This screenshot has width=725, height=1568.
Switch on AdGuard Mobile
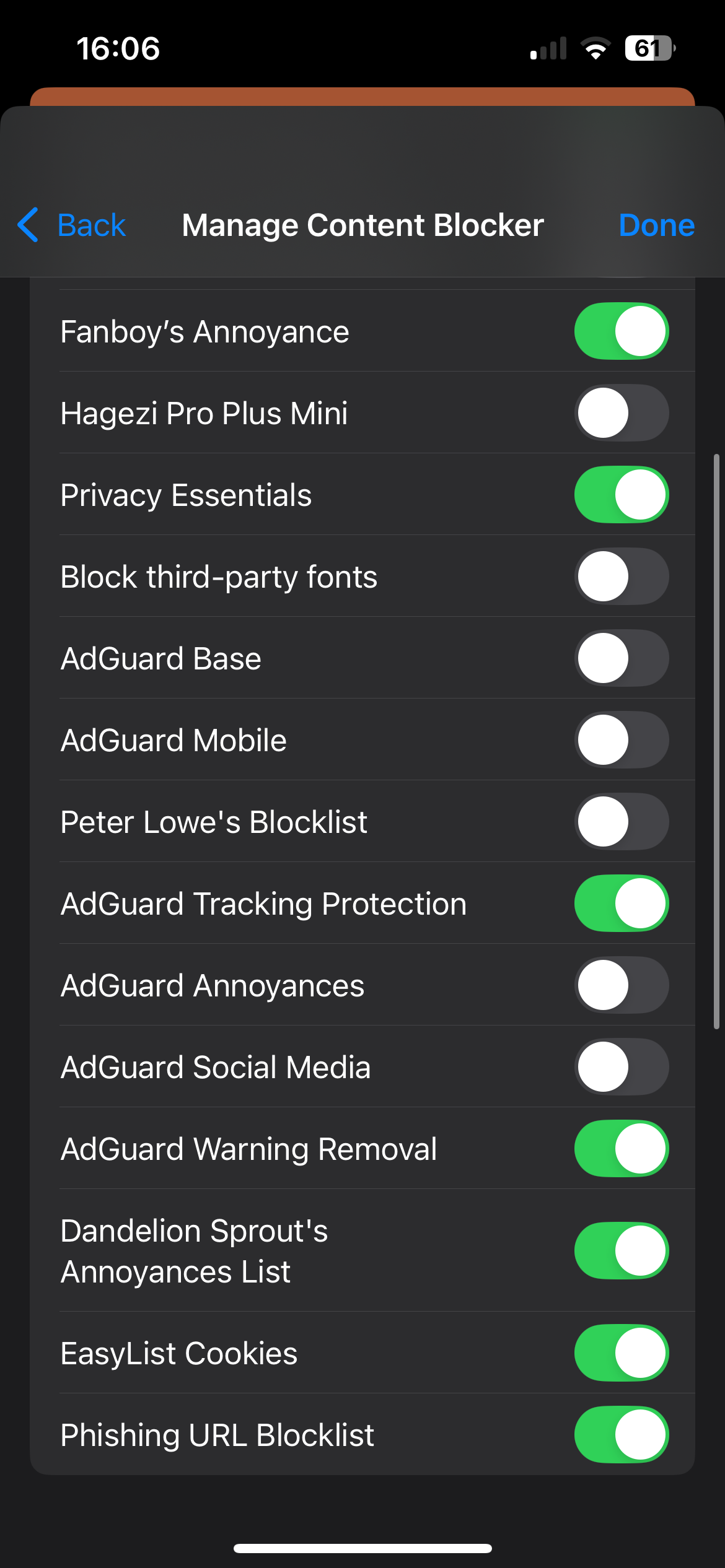[x=622, y=740]
